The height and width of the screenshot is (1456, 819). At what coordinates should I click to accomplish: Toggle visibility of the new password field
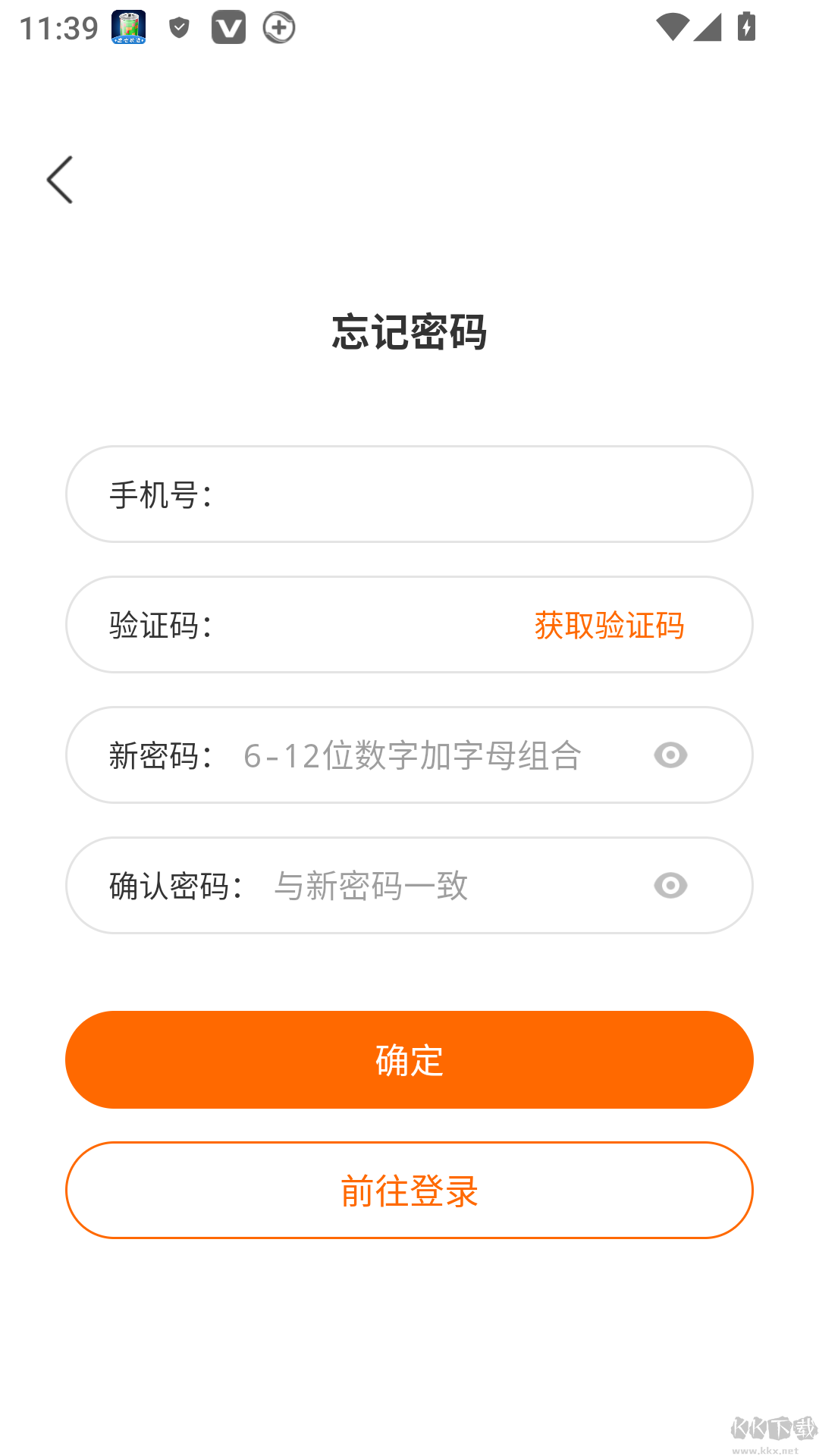pyautogui.click(x=671, y=755)
